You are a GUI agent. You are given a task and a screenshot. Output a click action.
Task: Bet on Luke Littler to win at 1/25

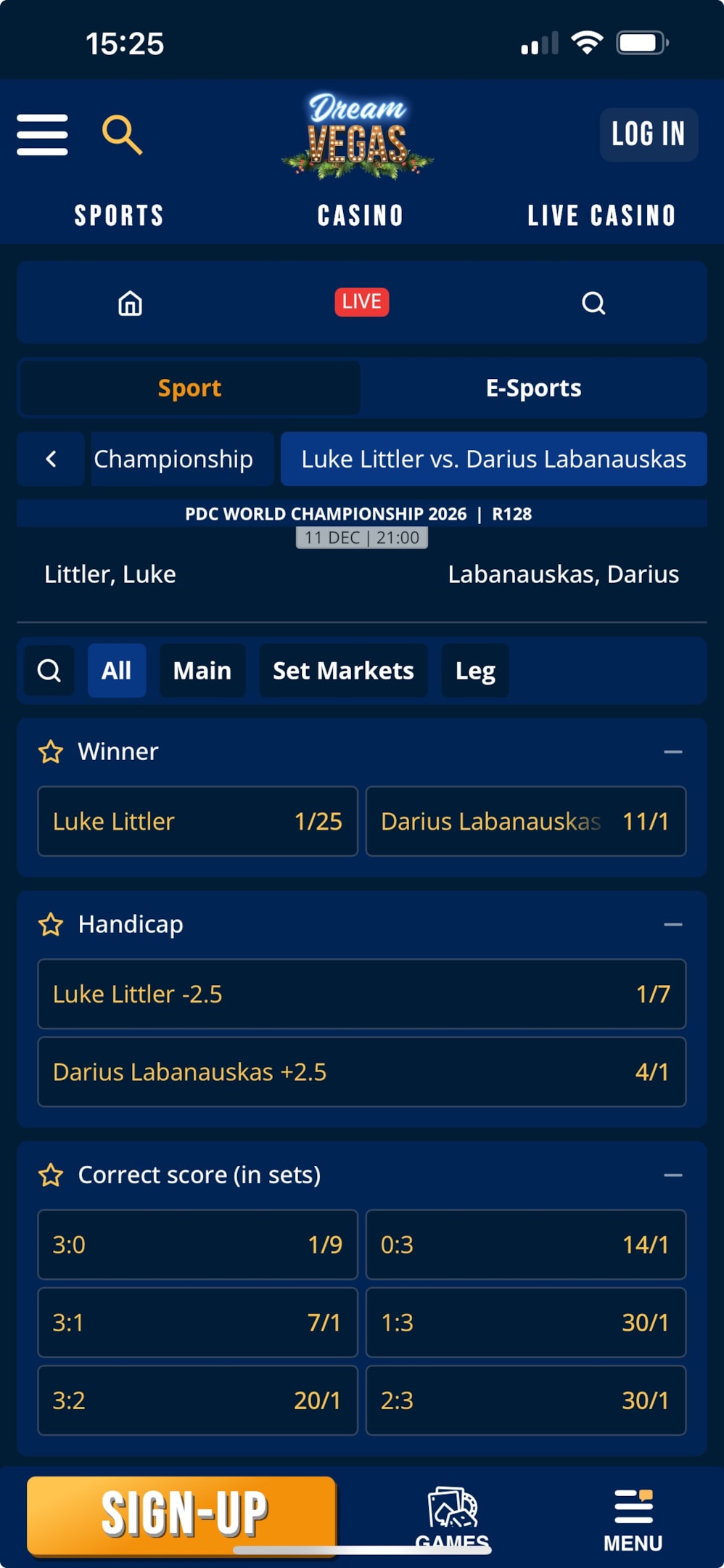tap(197, 821)
